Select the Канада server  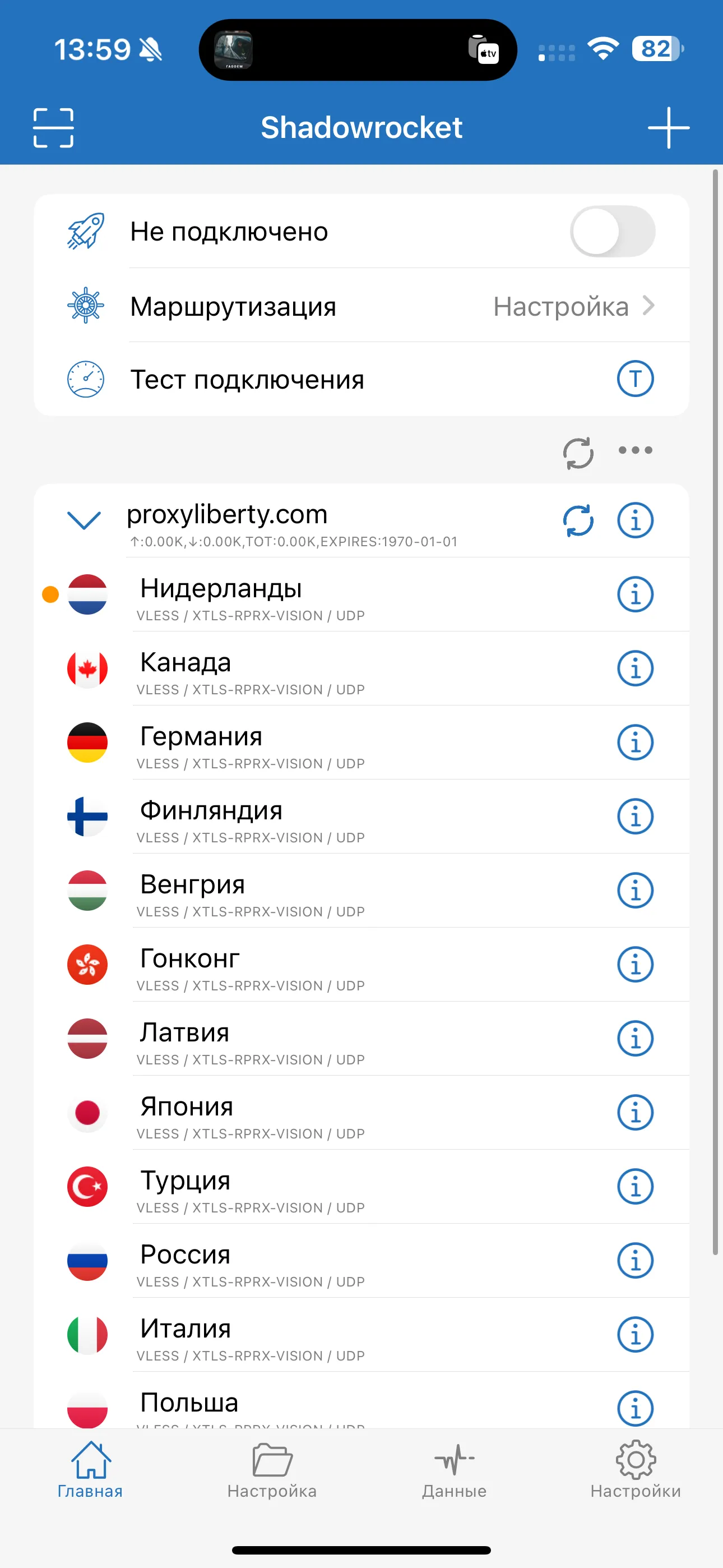(361, 668)
